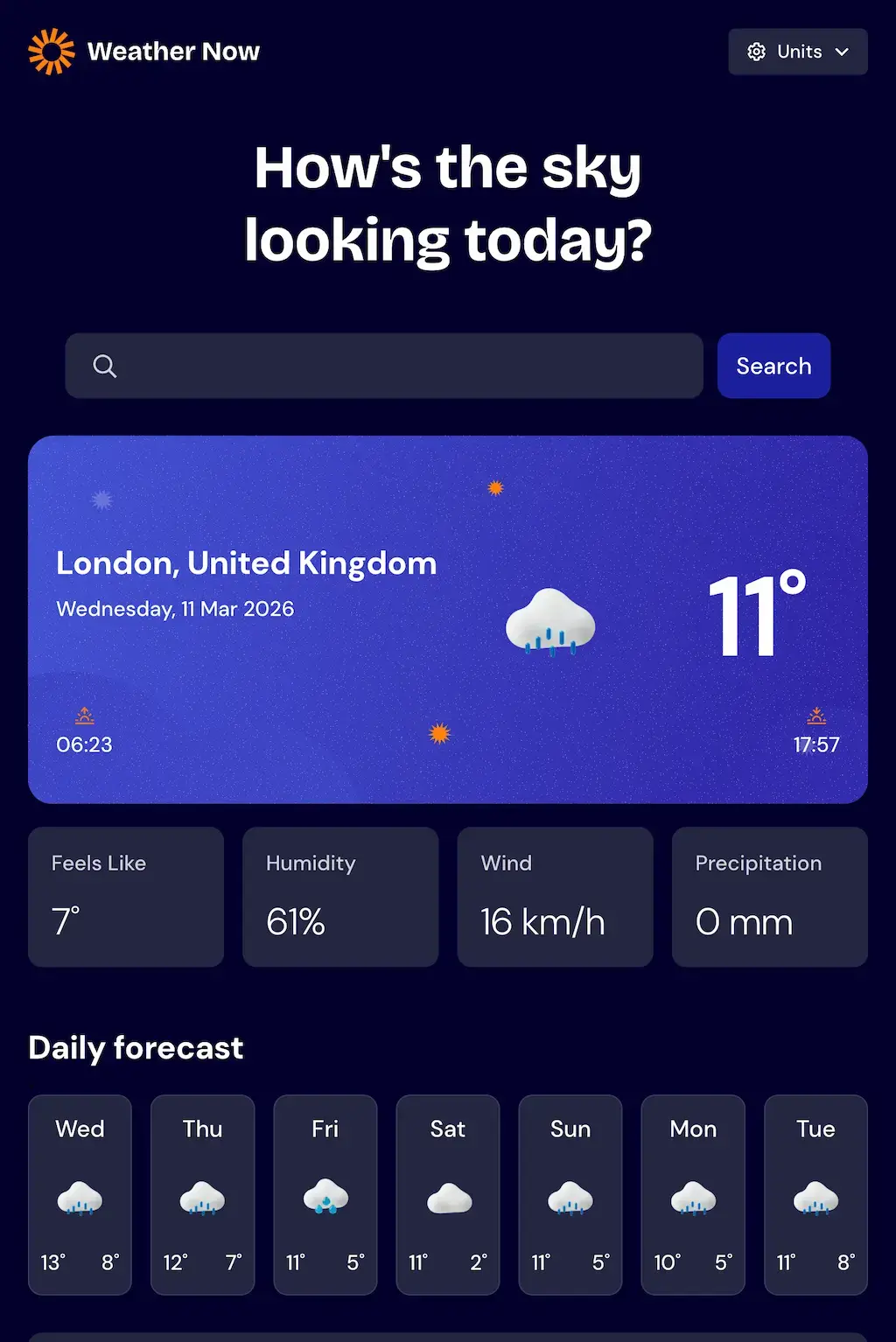Click the Wind 16 km/h card
This screenshot has height=1342, width=896.
(x=555, y=897)
